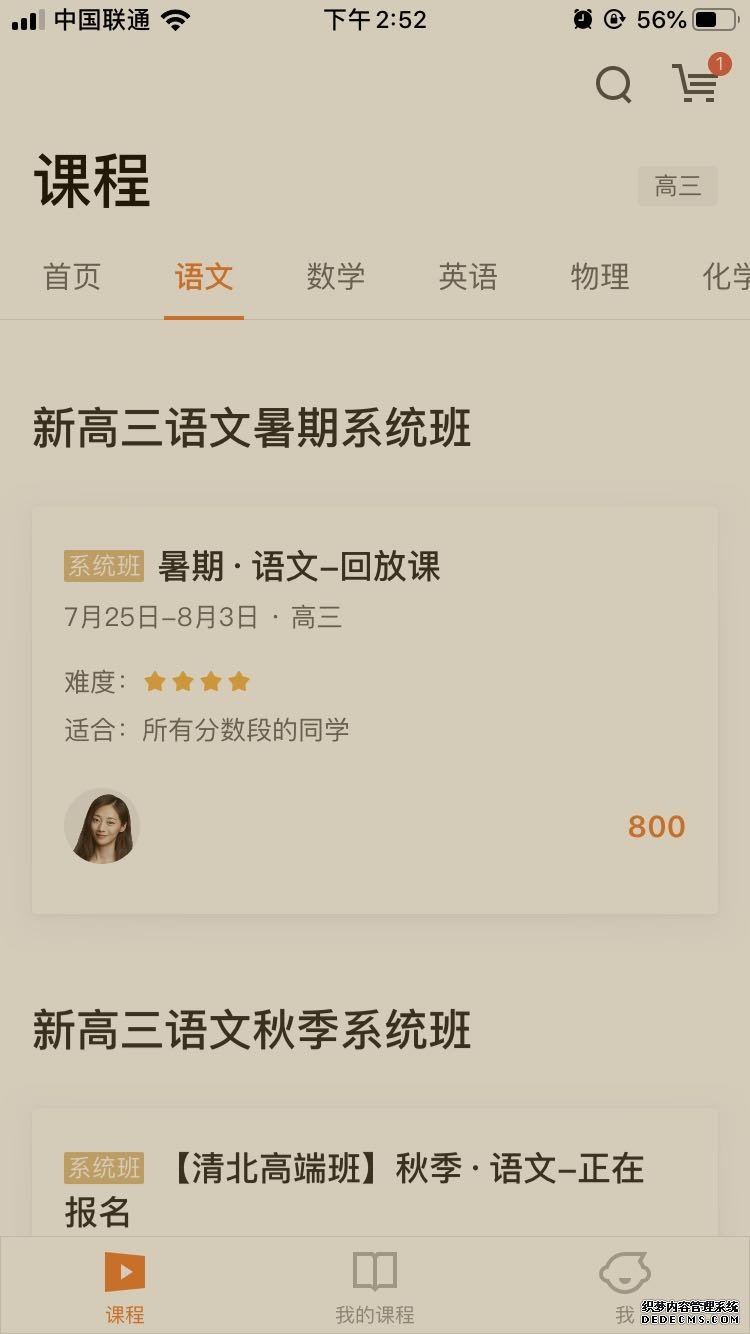Viewport: 750px width, 1334px height.
Task: Tap the 800 price label
Action: 657,826
